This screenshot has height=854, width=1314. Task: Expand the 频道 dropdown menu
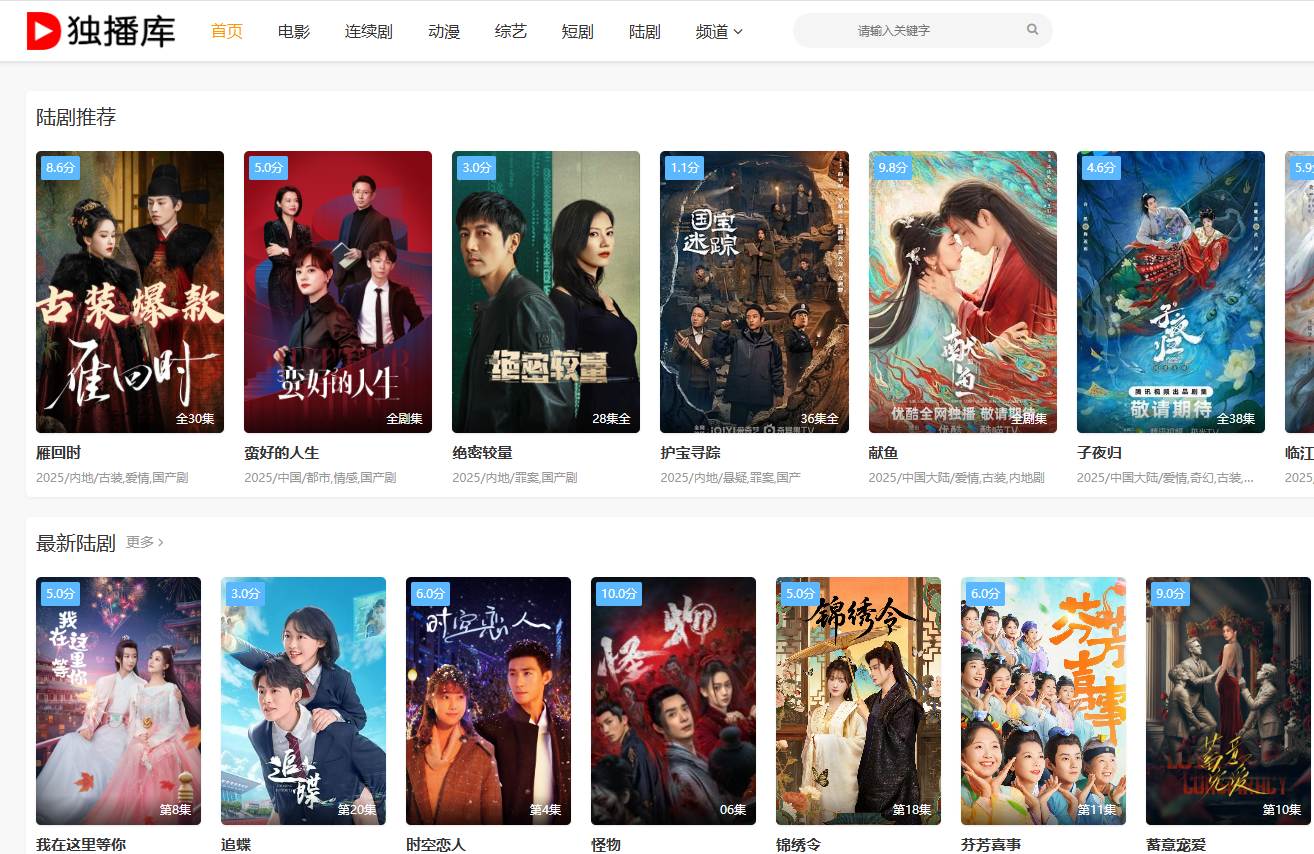719,31
